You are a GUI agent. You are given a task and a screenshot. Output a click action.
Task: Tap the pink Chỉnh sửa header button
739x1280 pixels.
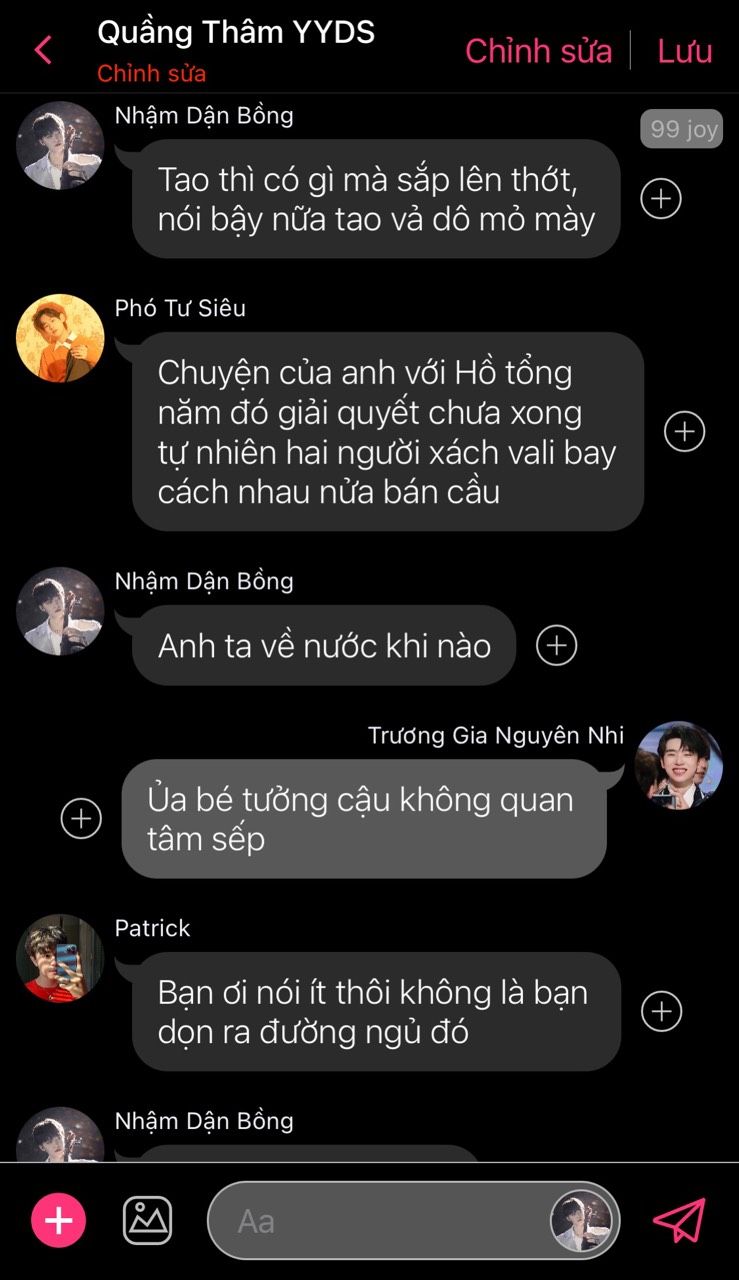pos(538,51)
